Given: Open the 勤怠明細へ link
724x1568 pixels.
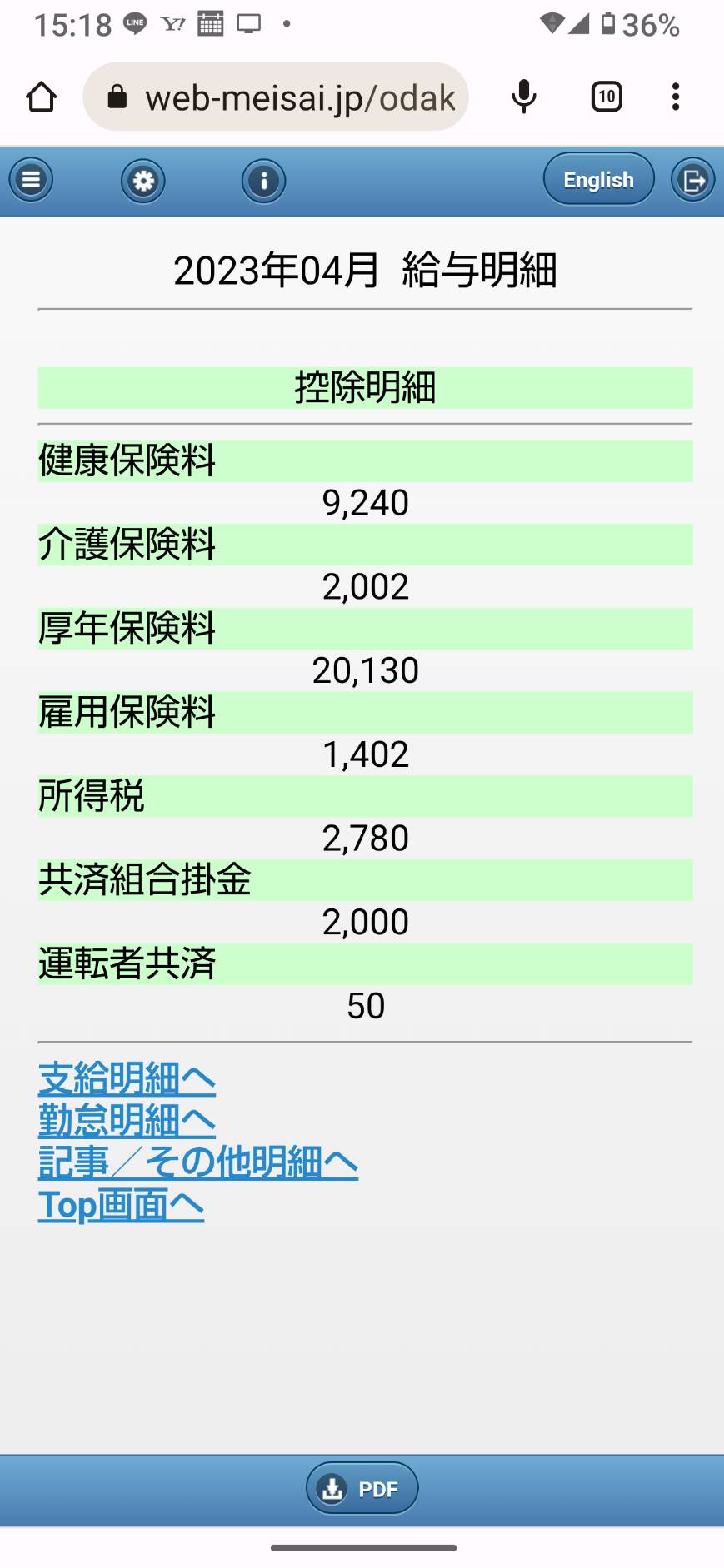Looking at the screenshot, I should (127, 1121).
